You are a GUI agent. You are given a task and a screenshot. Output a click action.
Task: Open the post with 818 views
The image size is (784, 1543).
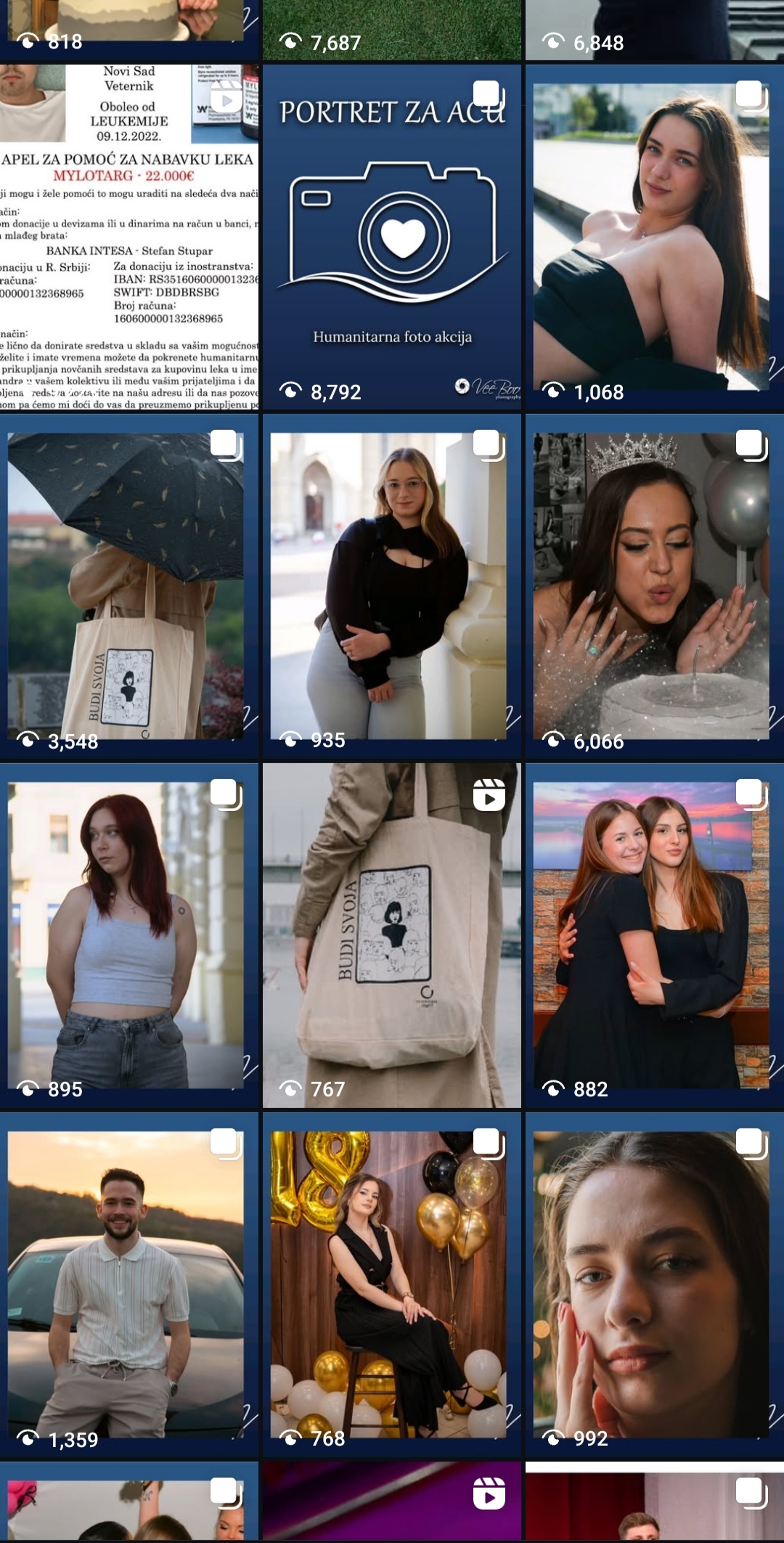[x=129, y=29]
